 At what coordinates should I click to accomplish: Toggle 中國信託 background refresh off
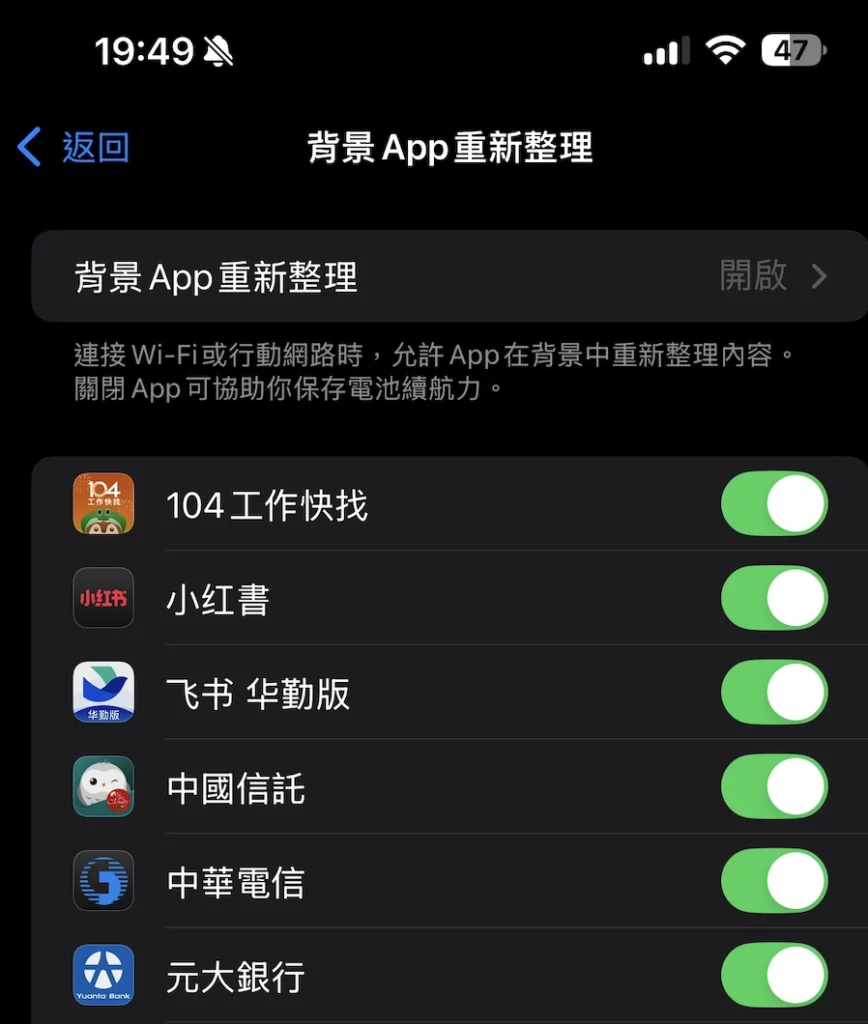coord(775,787)
